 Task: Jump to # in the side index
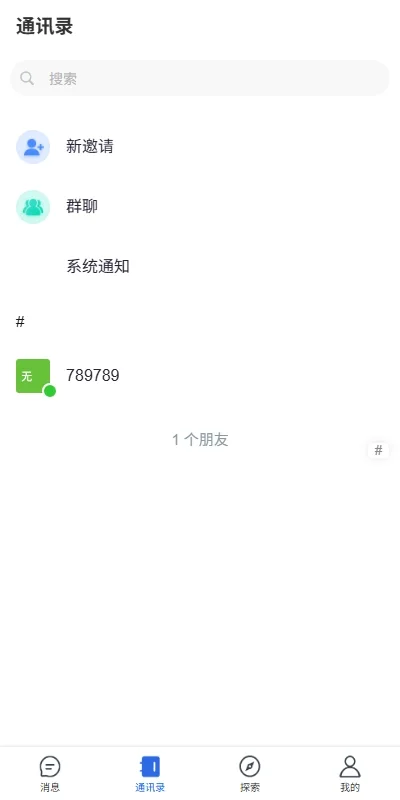(x=379, y=451)
